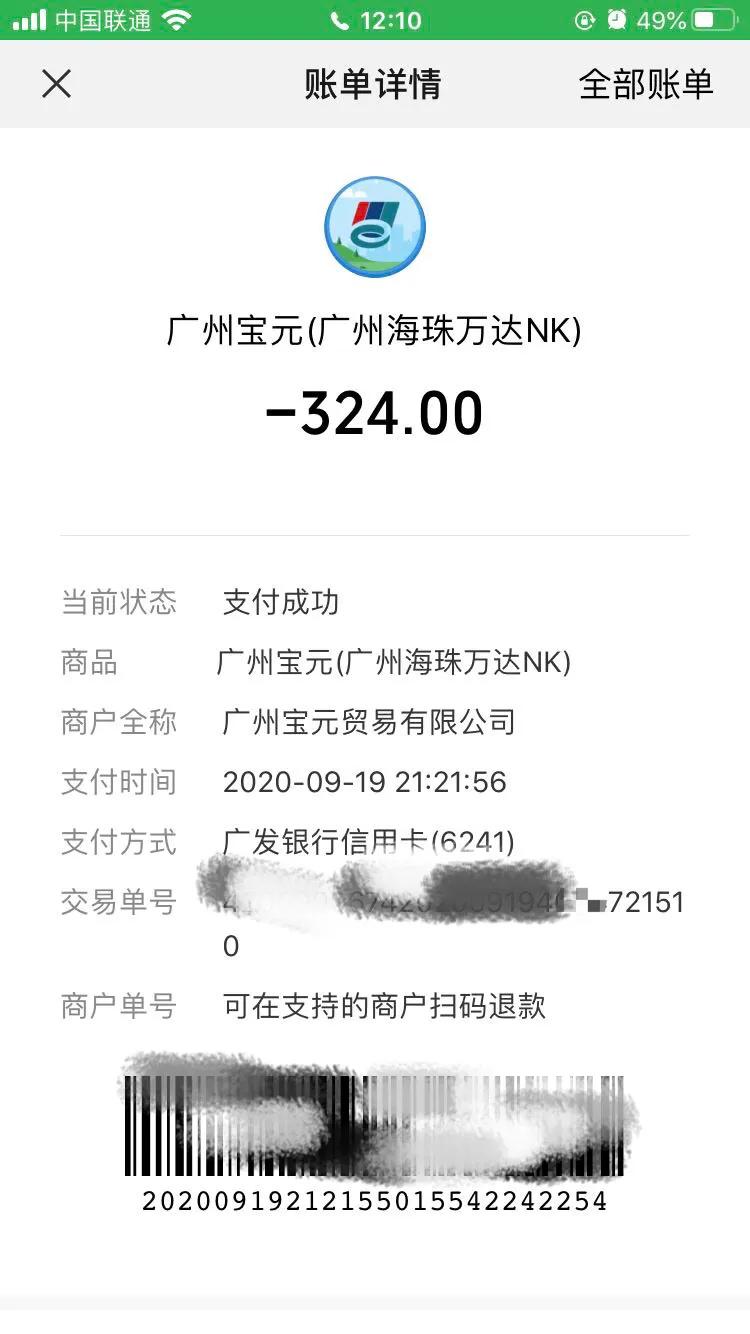Select the barcode number below the barcode
Screen dimensions: 750x1334
point(374,1202)
